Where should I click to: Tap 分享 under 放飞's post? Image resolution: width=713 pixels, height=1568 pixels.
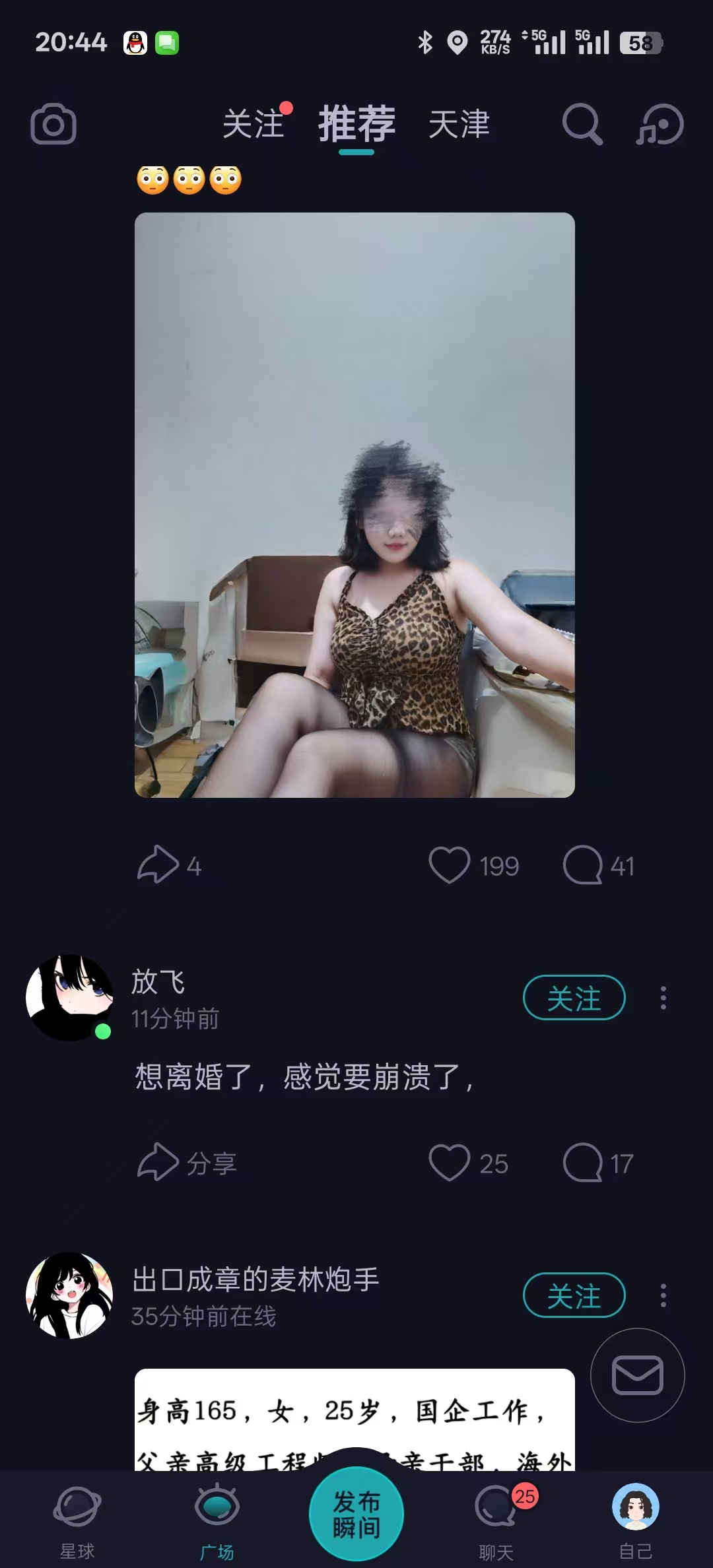(186, 1163)
